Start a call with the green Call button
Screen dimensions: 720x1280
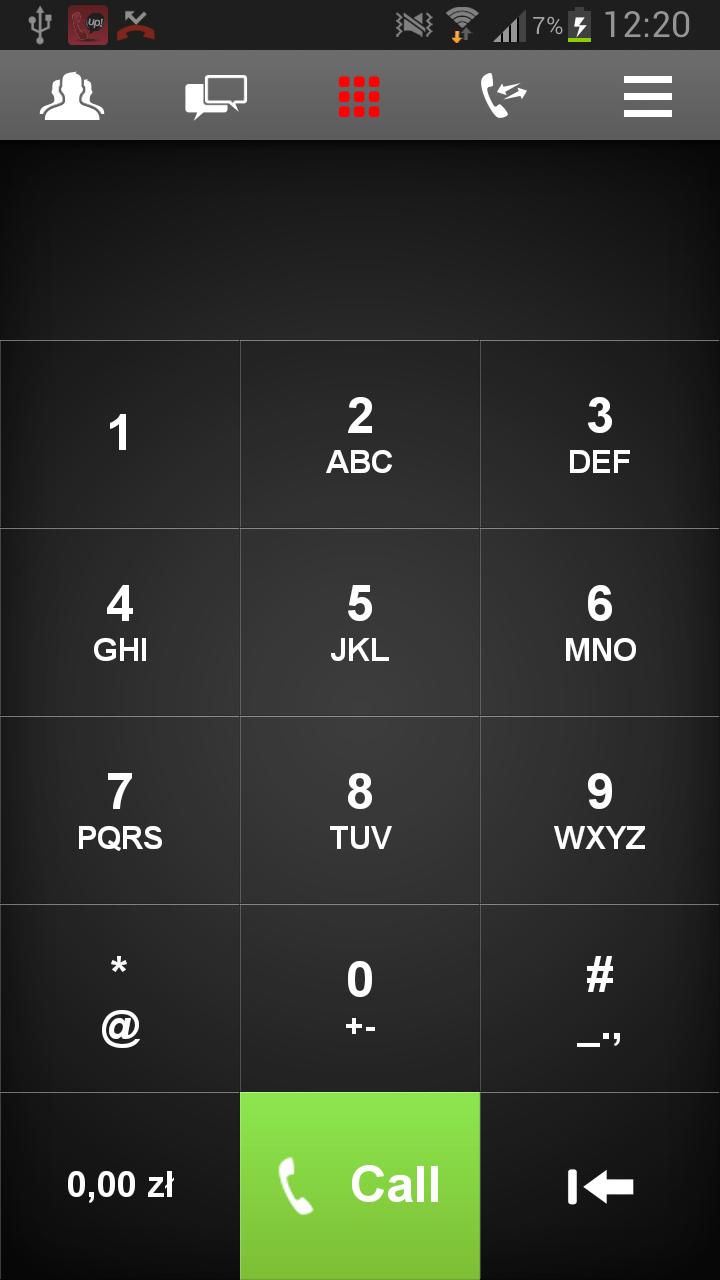tap(360, 1186)
